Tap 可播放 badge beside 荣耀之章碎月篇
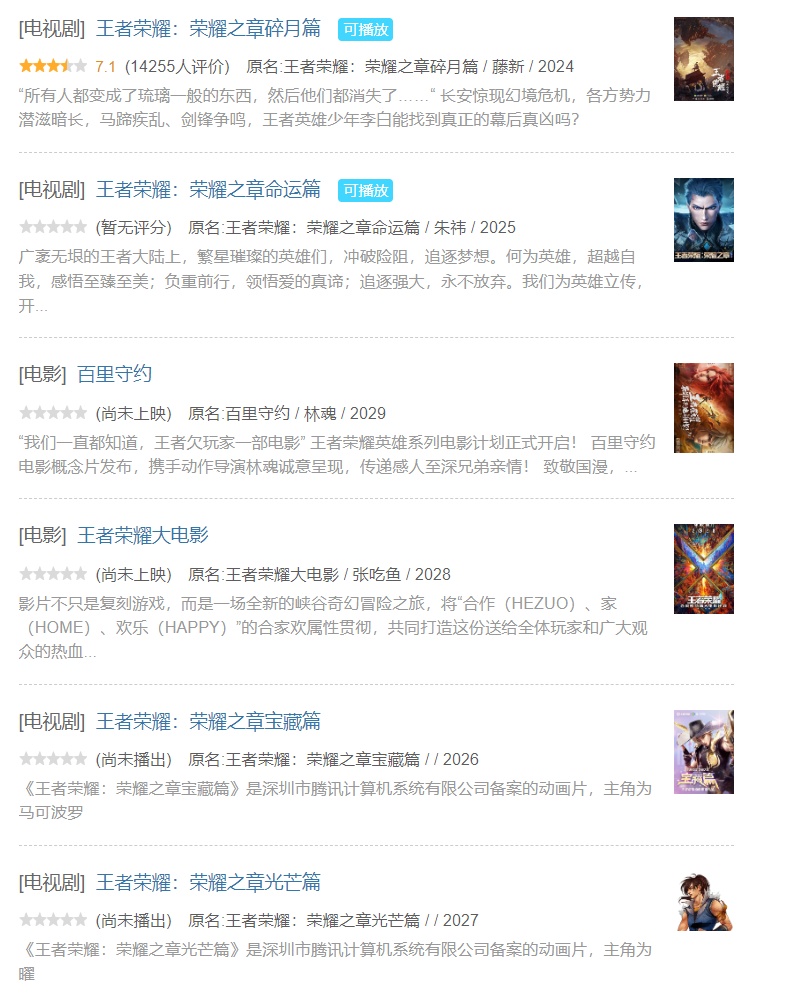The height and width of the screenshot is (1003, 786). coord(365,29)
